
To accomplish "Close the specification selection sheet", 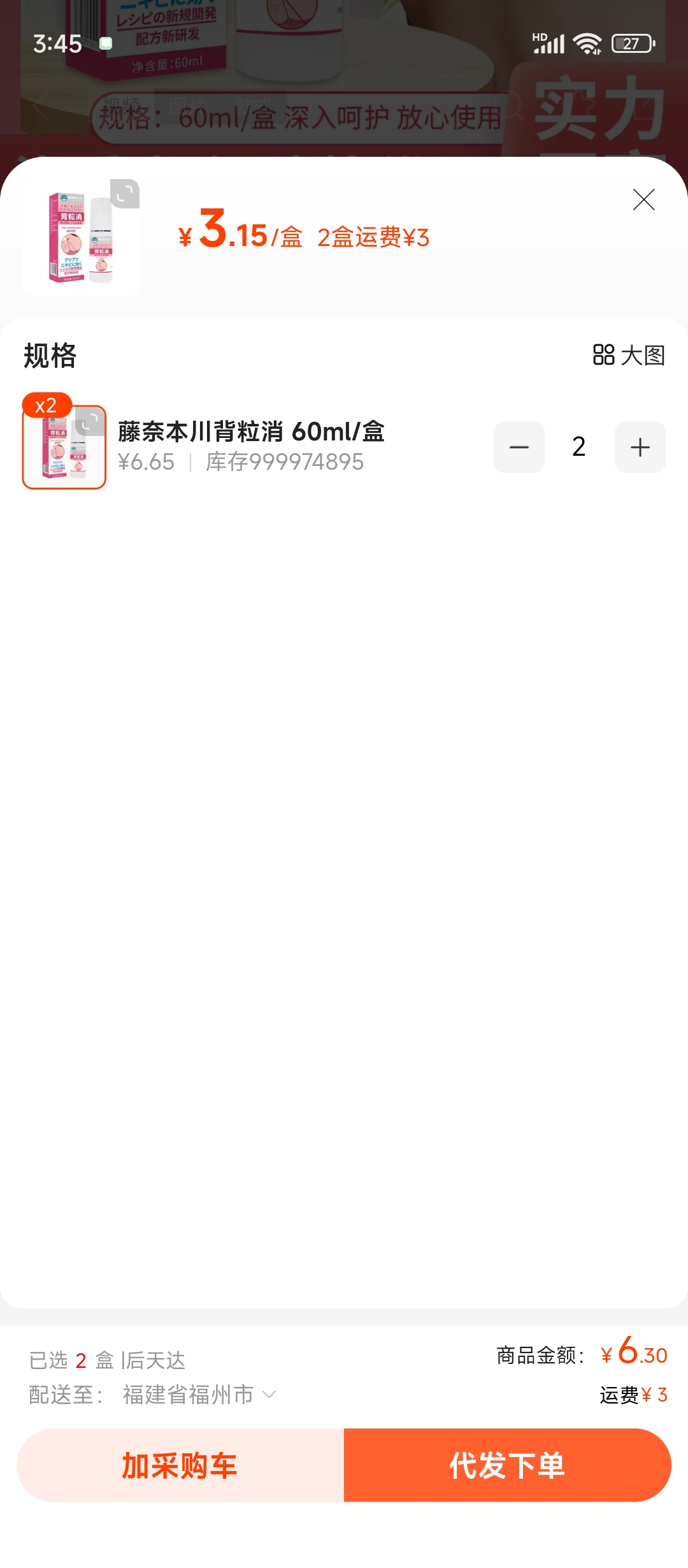I will pyautogui.click(x=643, y=200).
